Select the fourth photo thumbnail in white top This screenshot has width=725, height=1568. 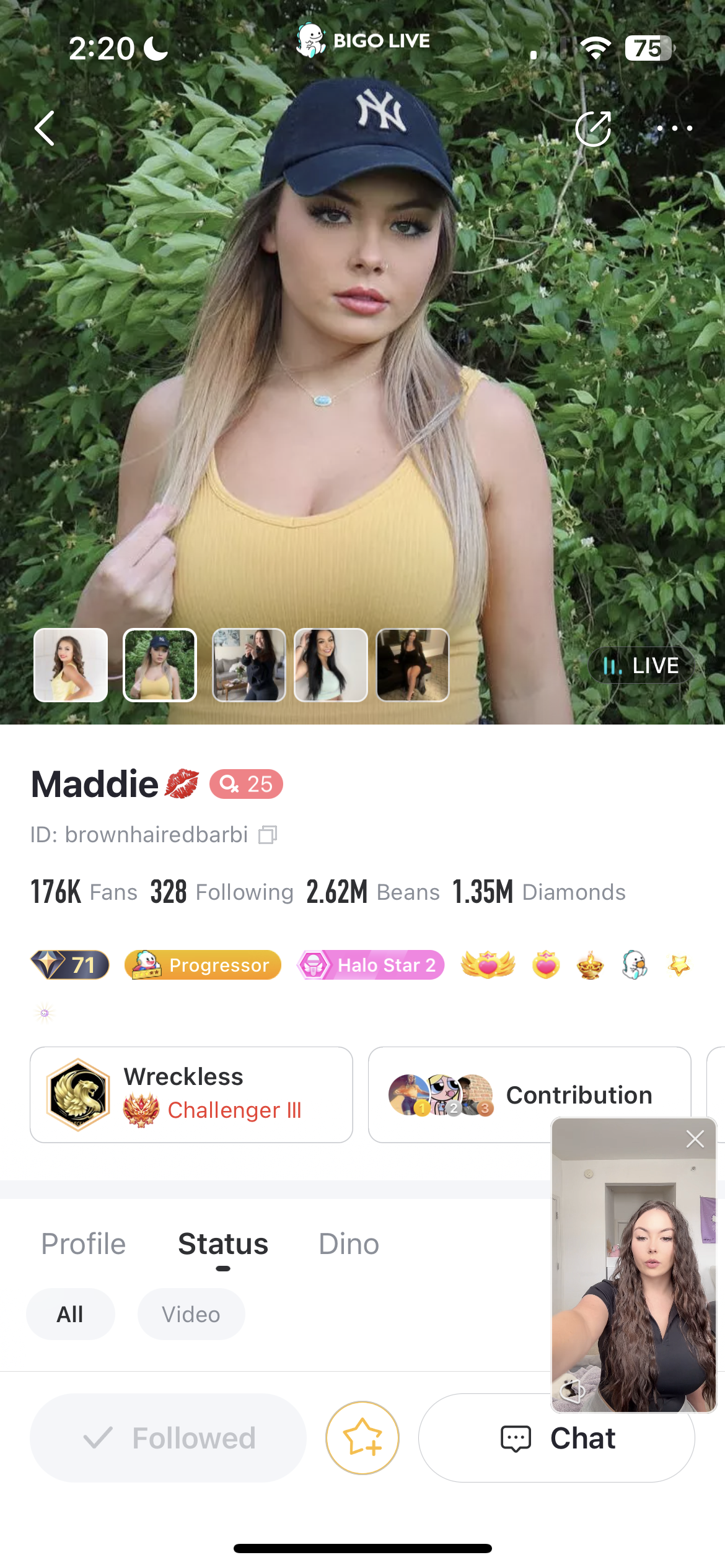330,664
